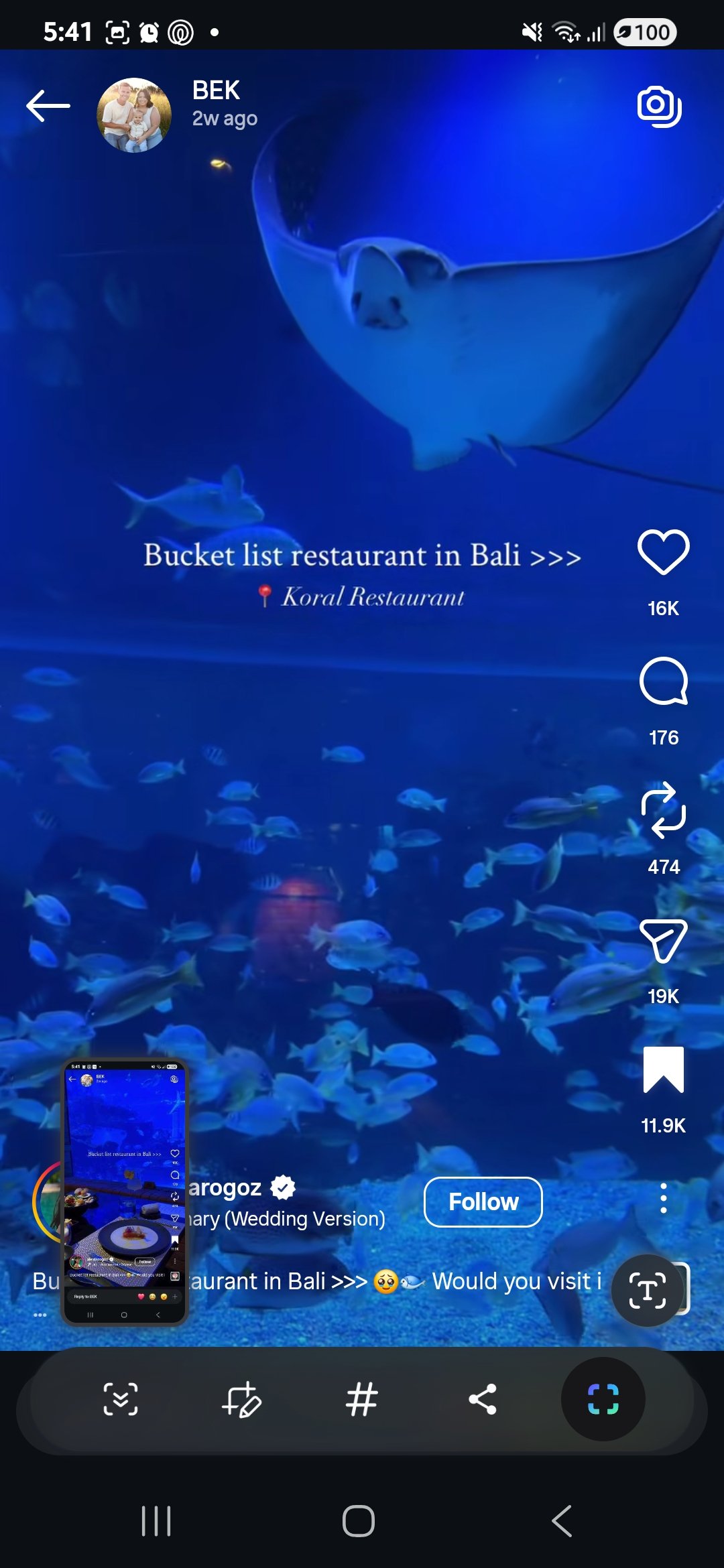Open recent apps from navigation bar

tap(156, 1521)
